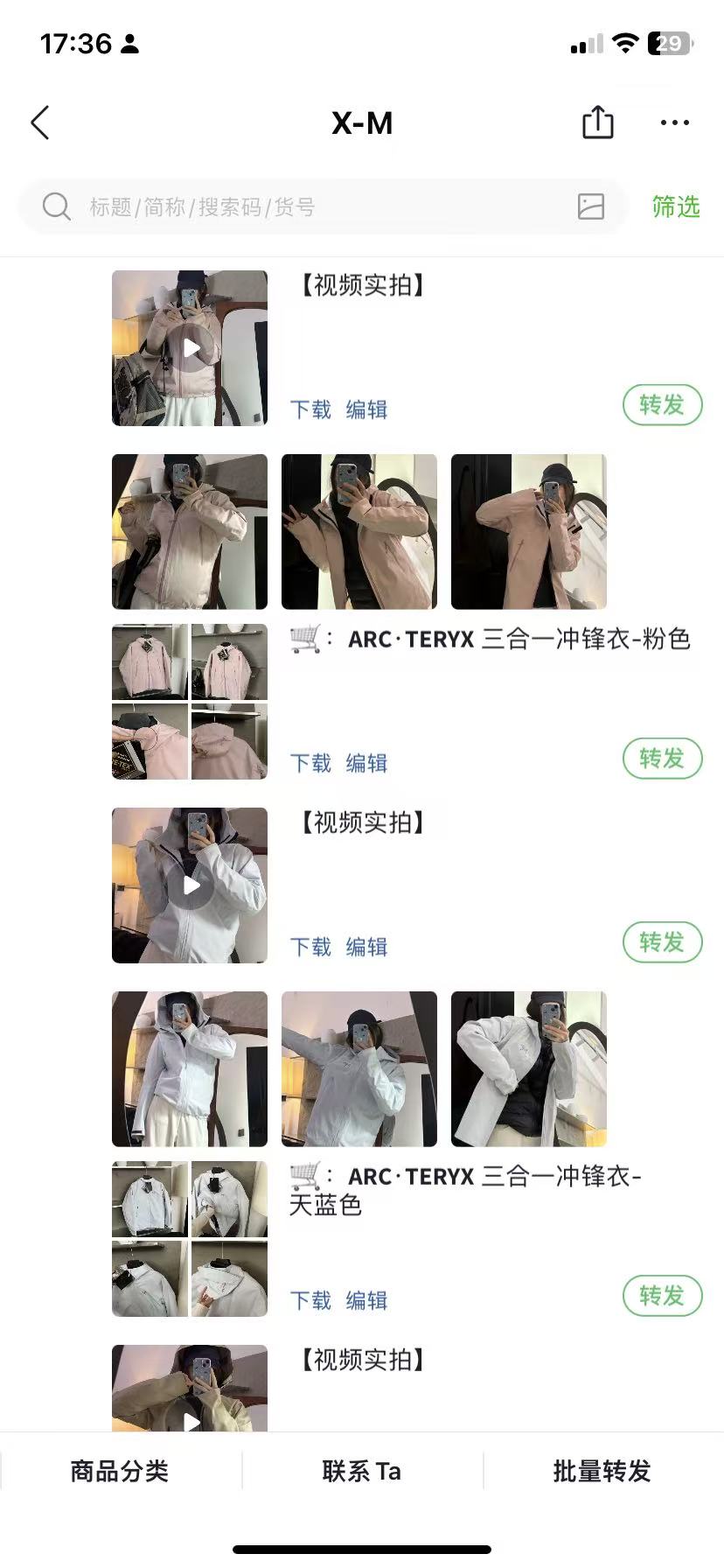This screenshot has height=1568, width=724.
Task: Tap 转发 on the 天蓝色 jacket listing
Action: [x=662, y=1296]
